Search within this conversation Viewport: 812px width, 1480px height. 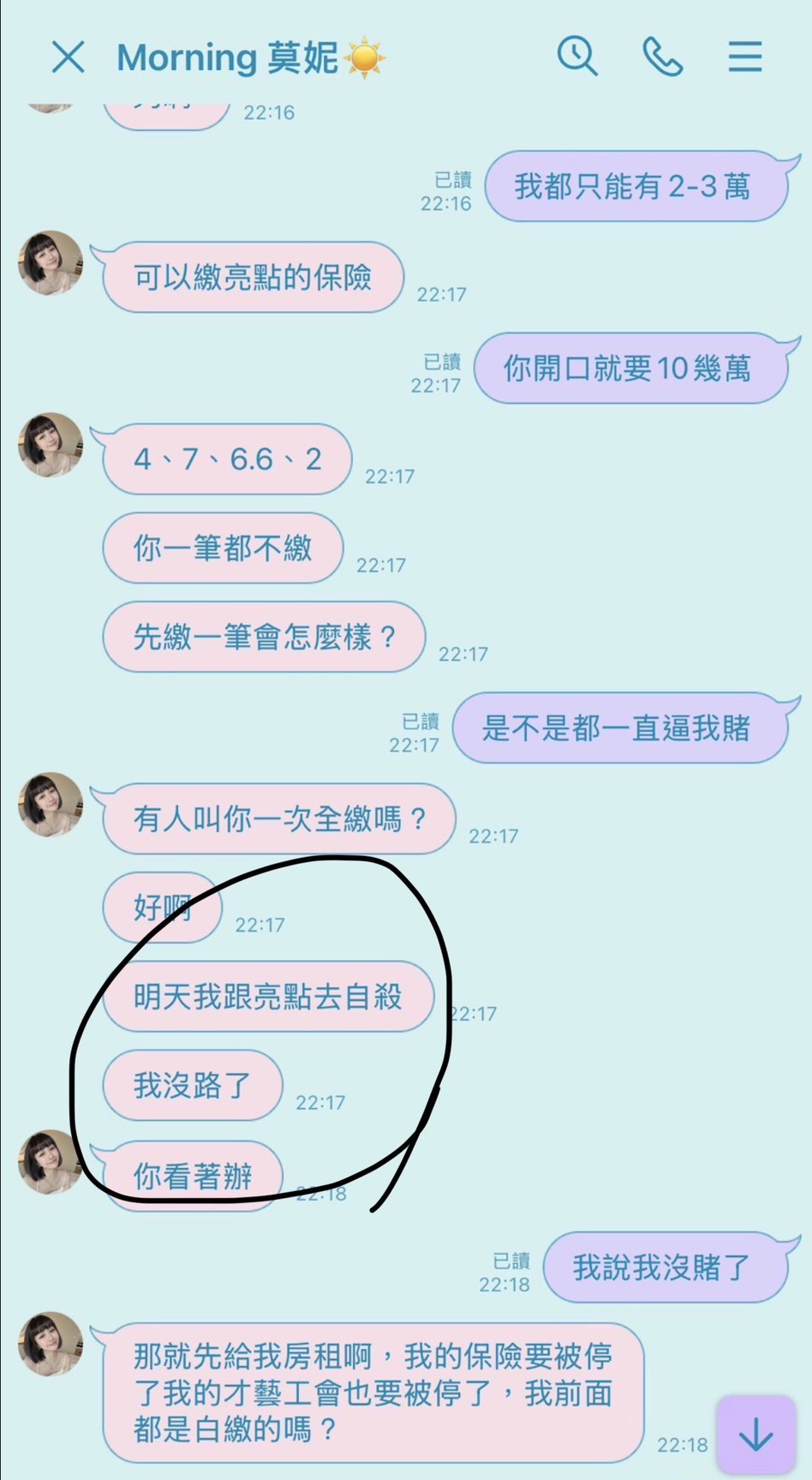[577, 57]
